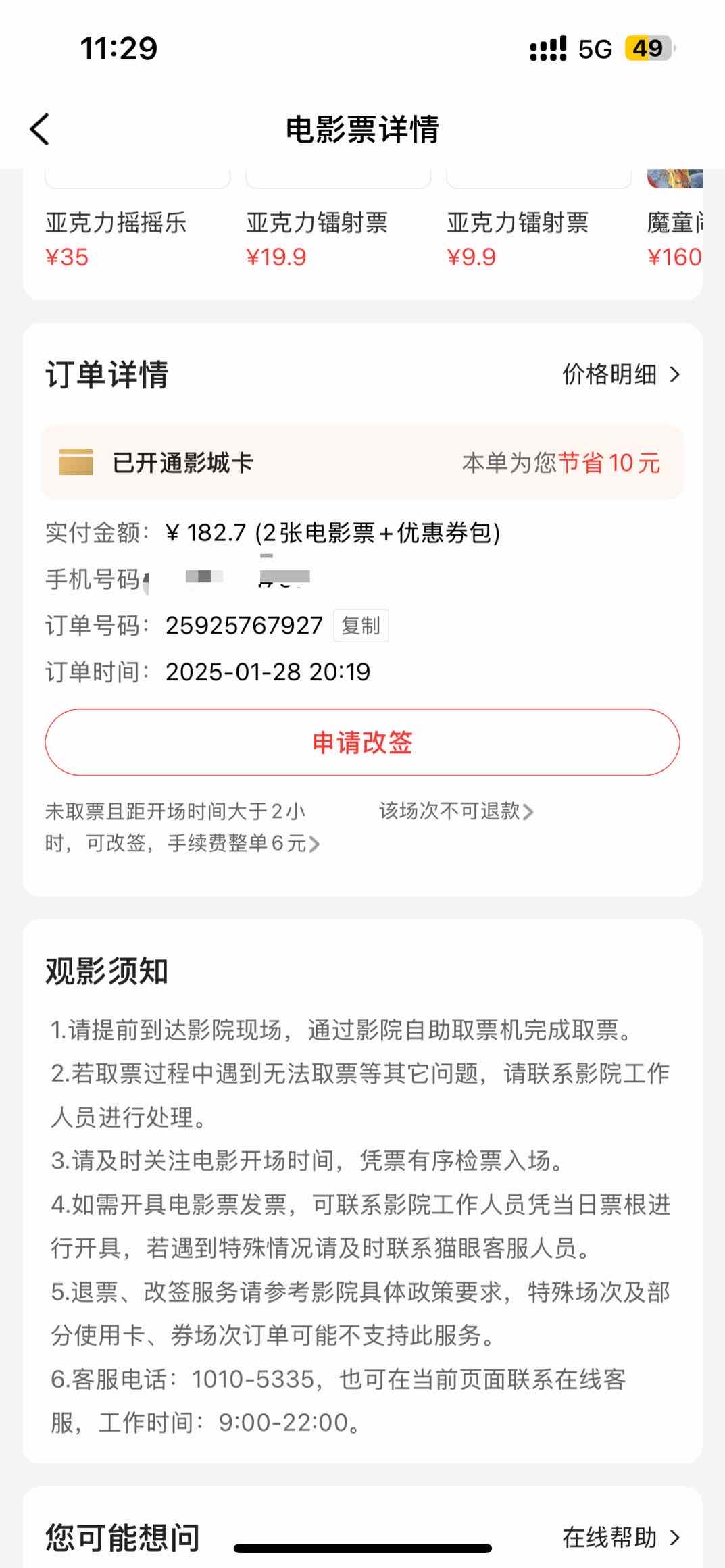This screenshot has width=725, height=1568.
Task: Open the rebooking rule about 手续费整单6元
Action: (182, 842)
